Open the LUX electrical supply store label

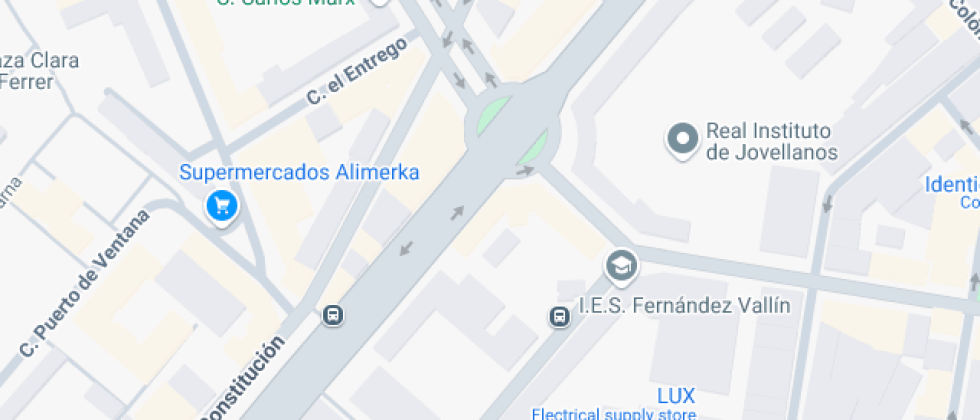[676, 395]
